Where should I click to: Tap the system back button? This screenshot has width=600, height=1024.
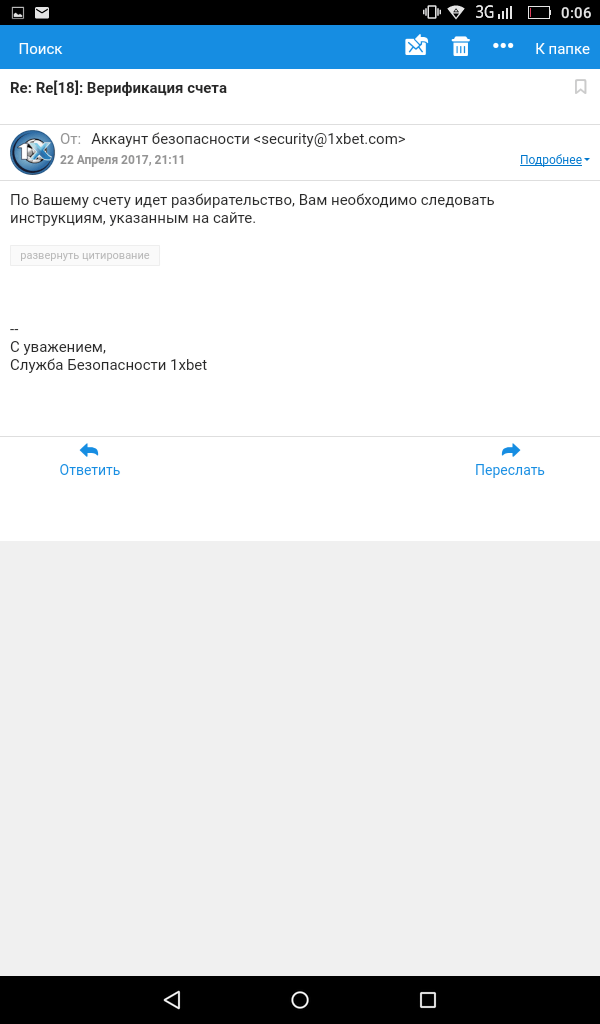pos(172,999)
